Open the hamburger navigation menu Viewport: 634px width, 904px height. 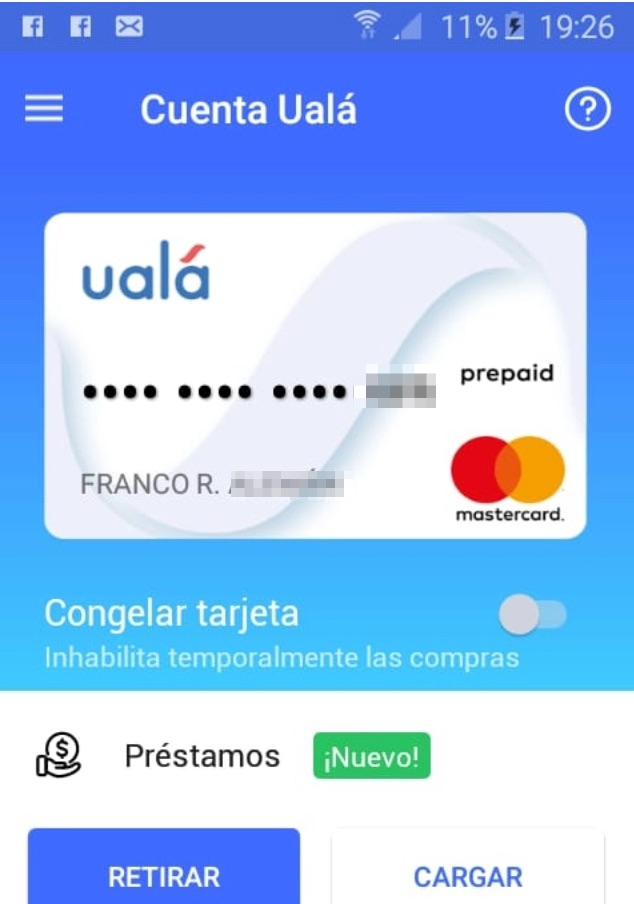44,110
